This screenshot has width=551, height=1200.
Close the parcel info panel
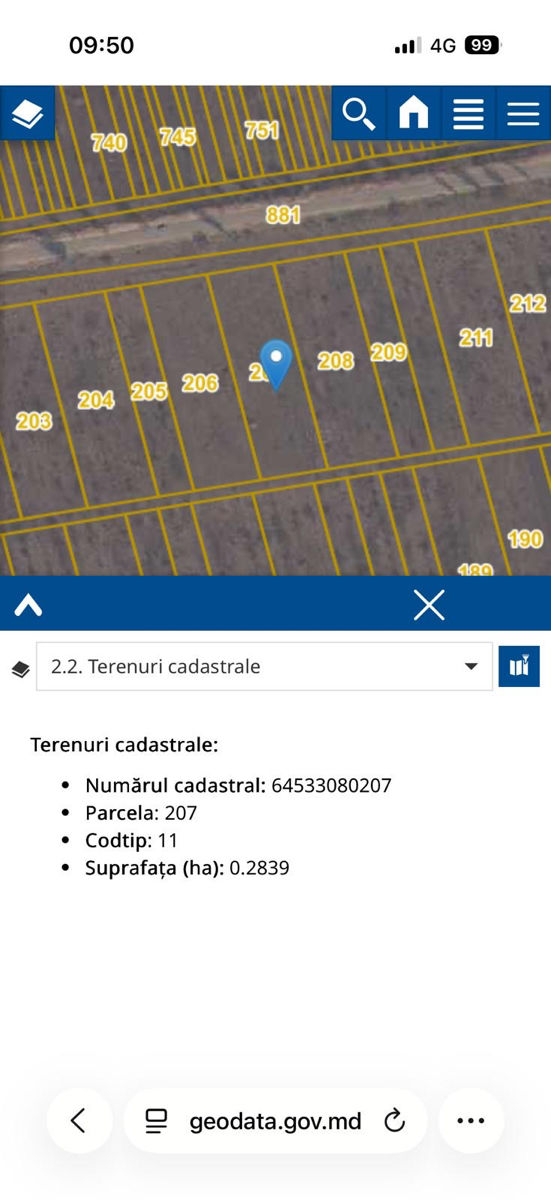coord(429,605)
